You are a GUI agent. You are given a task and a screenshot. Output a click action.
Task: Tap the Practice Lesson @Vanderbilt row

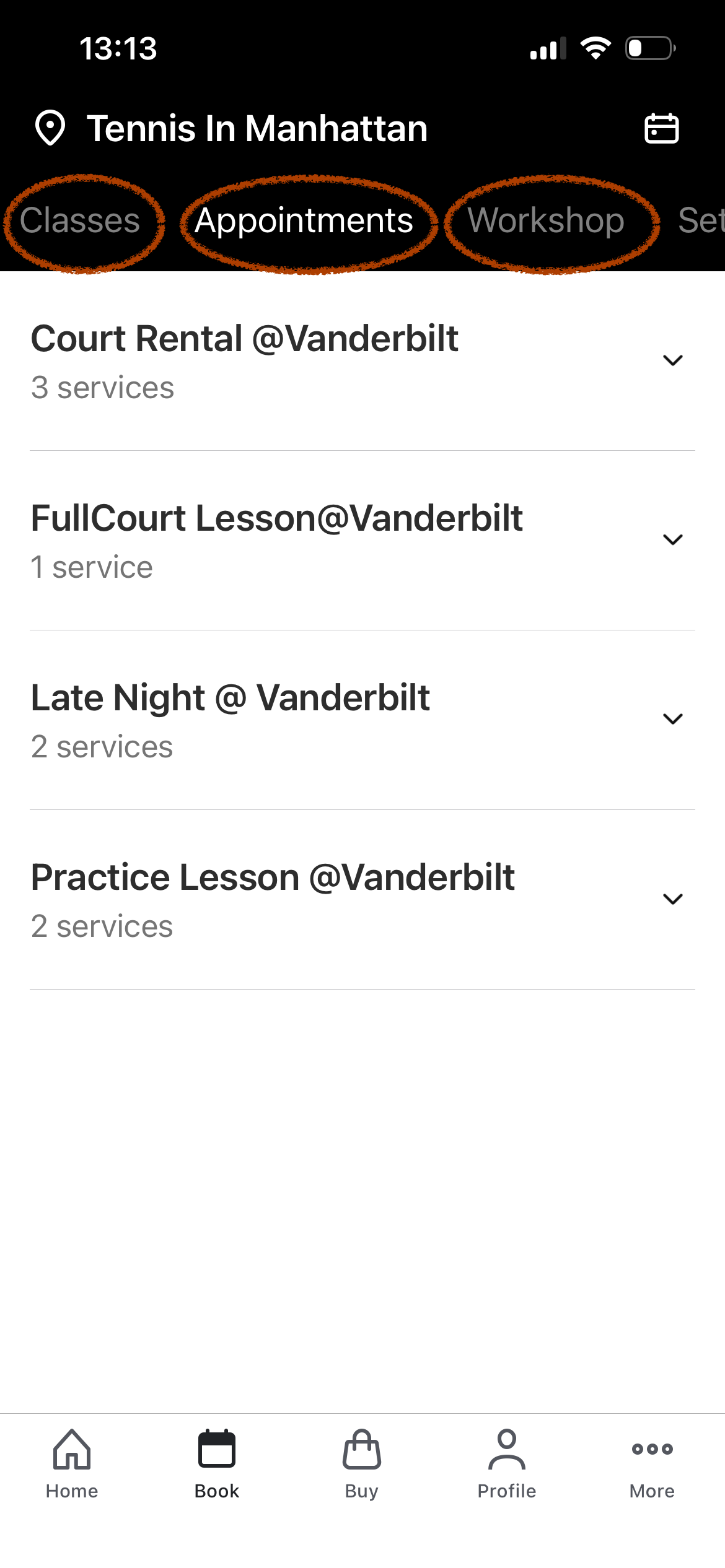click(273, 876)
